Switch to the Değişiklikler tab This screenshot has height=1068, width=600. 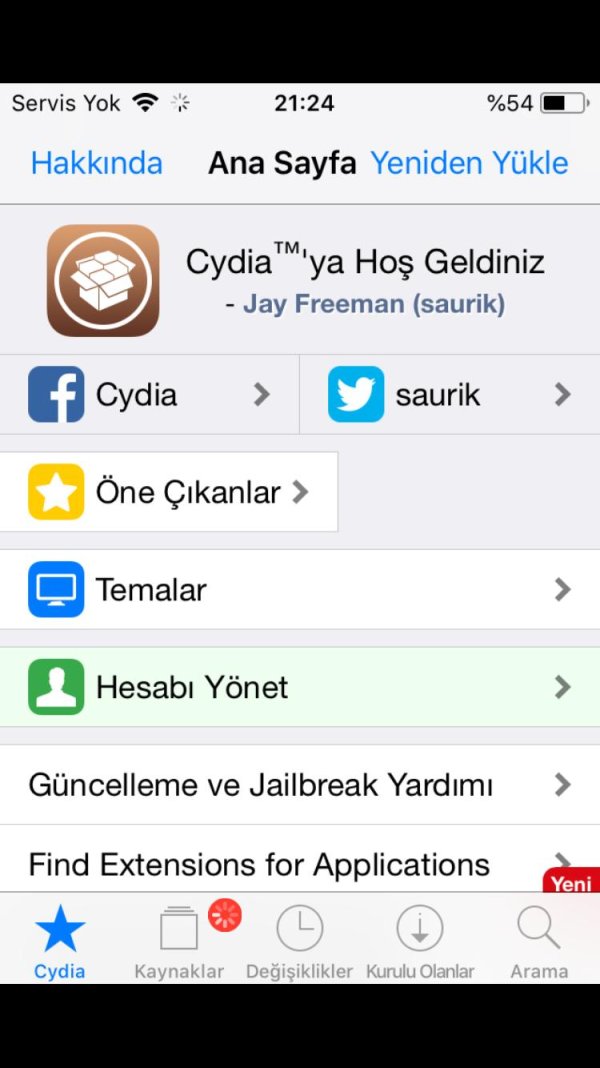pos(299,941)
